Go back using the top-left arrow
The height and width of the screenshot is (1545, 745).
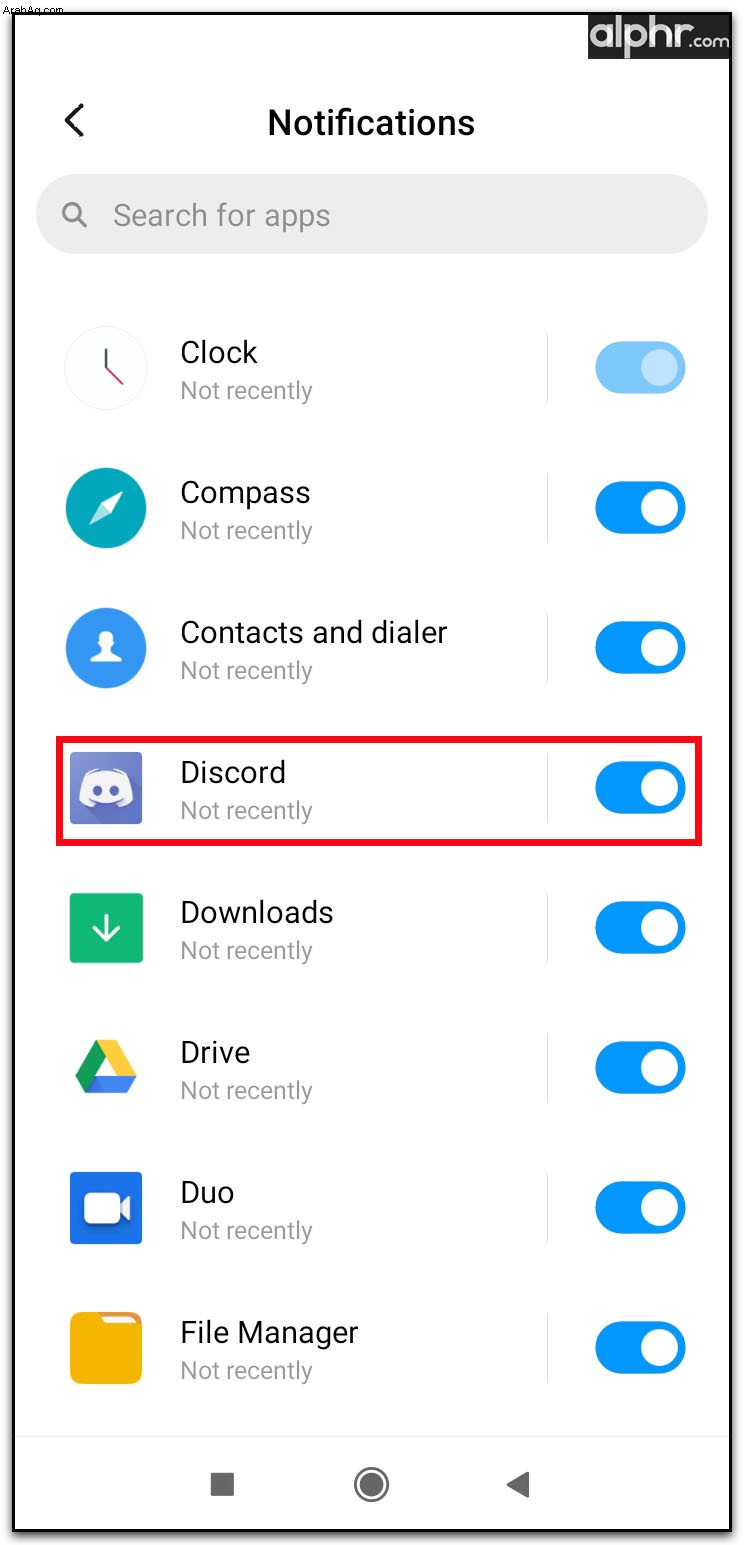coord(75,121)
